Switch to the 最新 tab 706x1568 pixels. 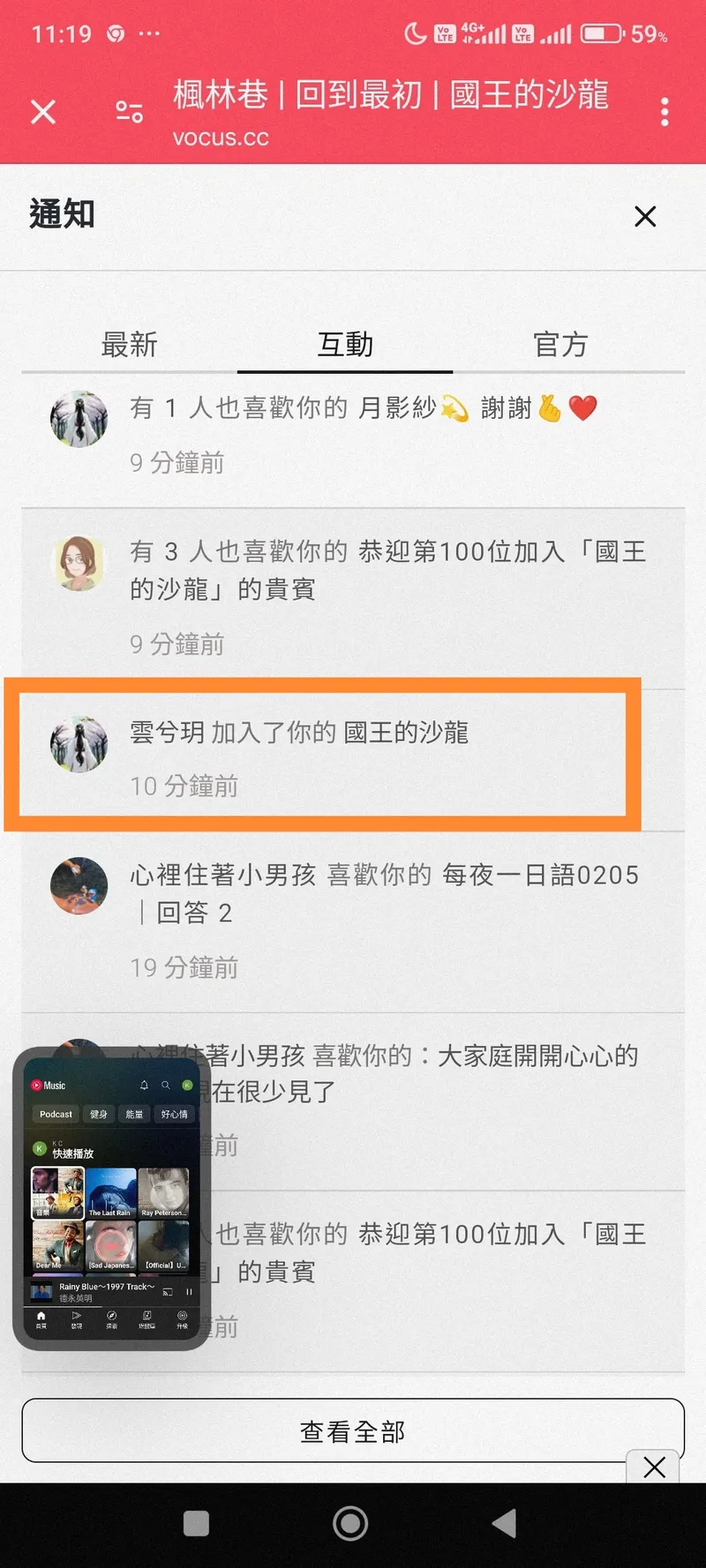point(129,345)
